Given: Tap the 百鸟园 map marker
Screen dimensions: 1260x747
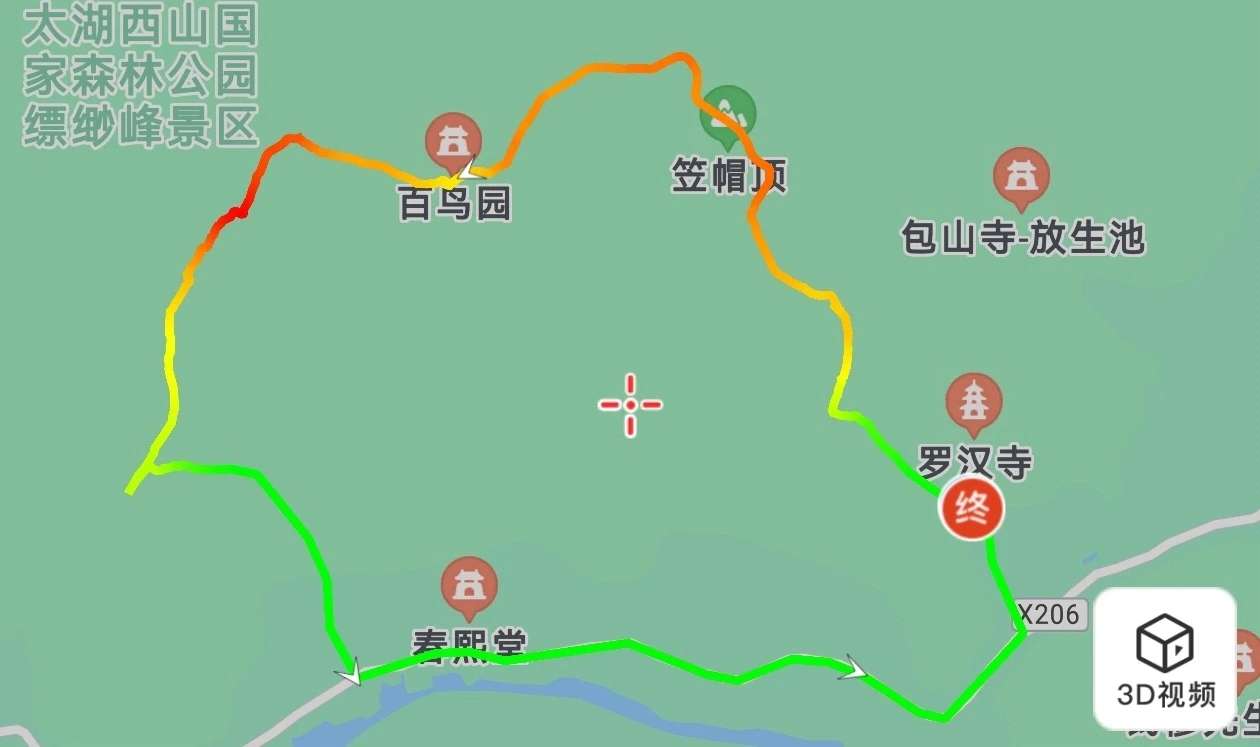Looking at the screenshot, I should point(454,142).
